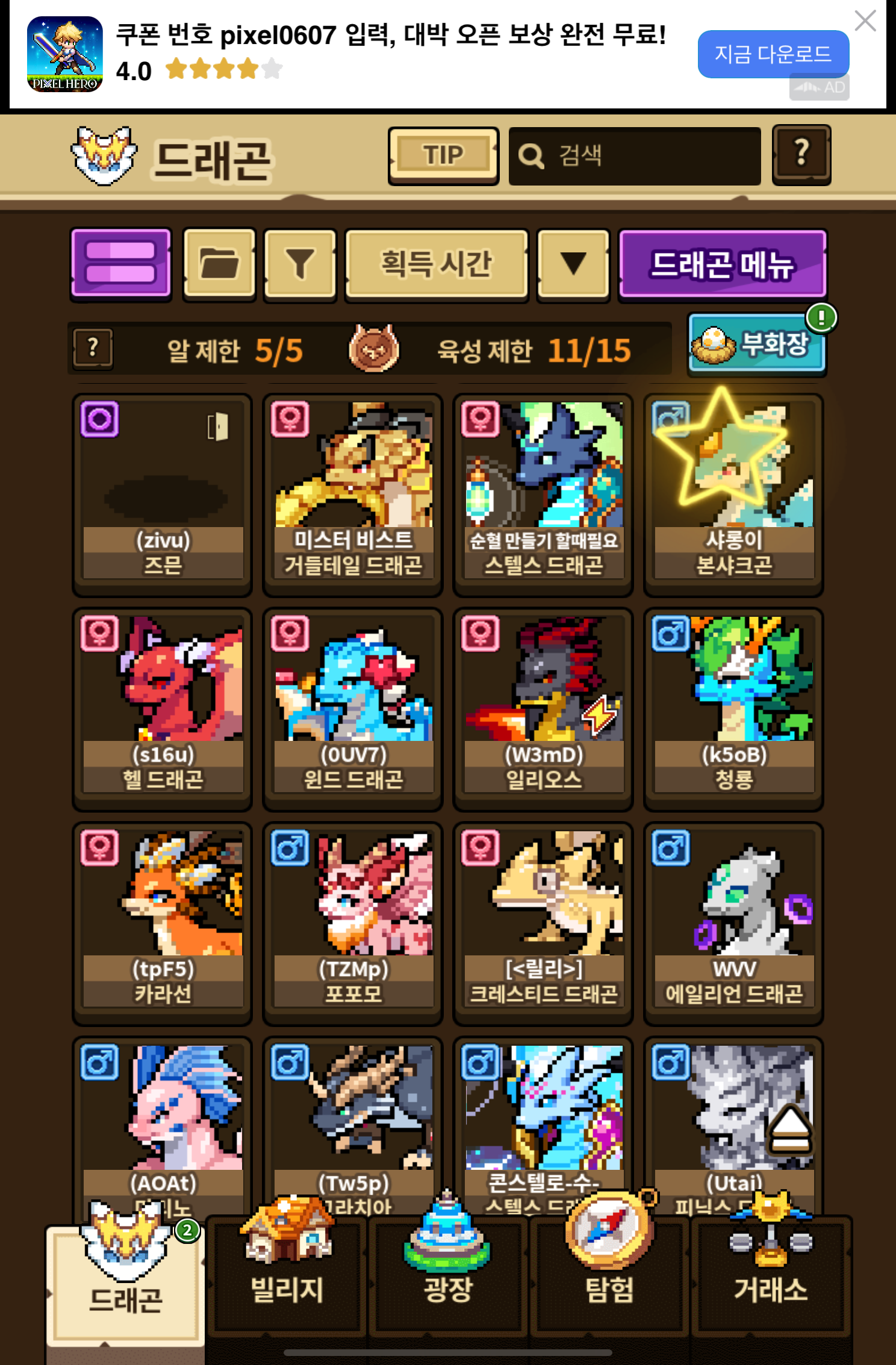896x1365 pixels.
Task: Select the 미스터 비스트 거들테일 드래곤 card
Action: click(x=353, y=494)
